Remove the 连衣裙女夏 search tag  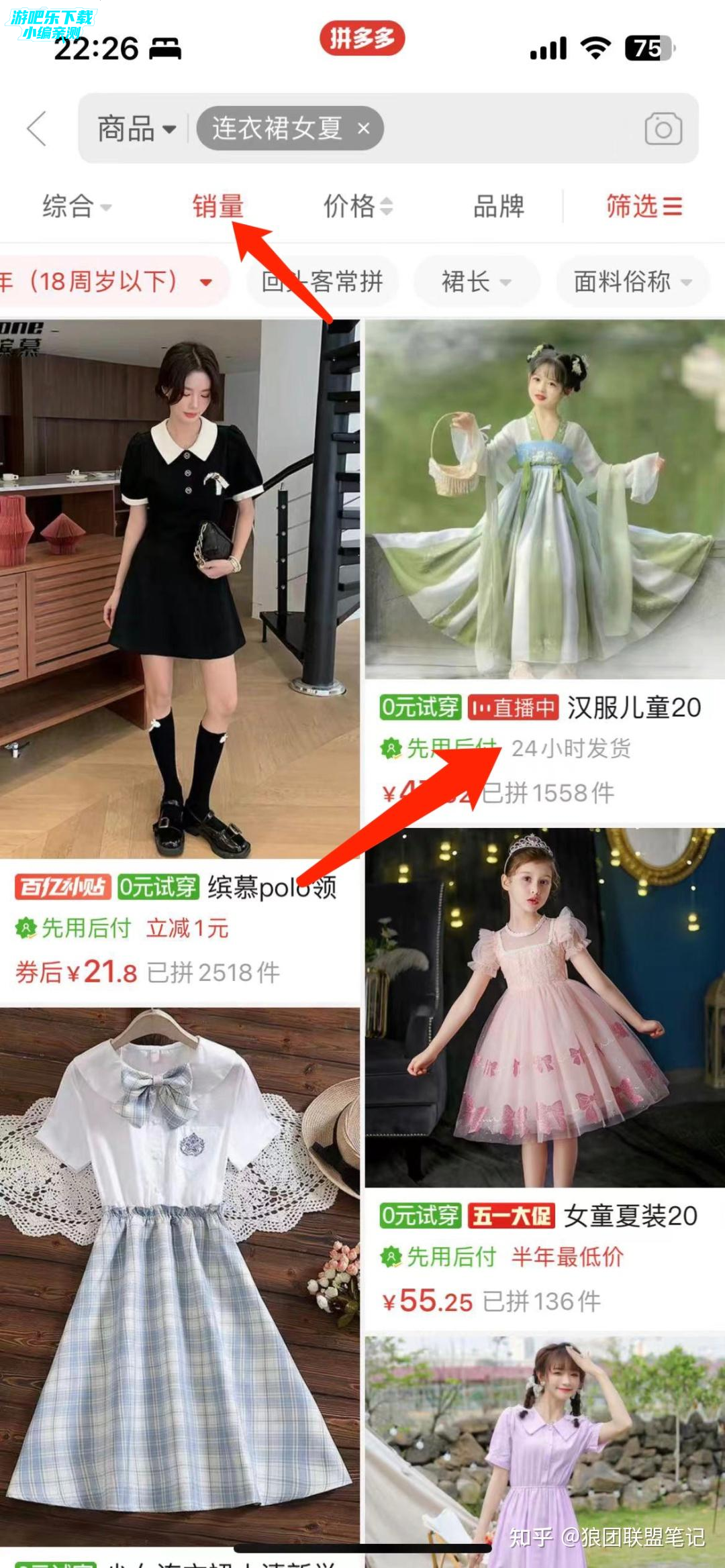tap(363, 128)
